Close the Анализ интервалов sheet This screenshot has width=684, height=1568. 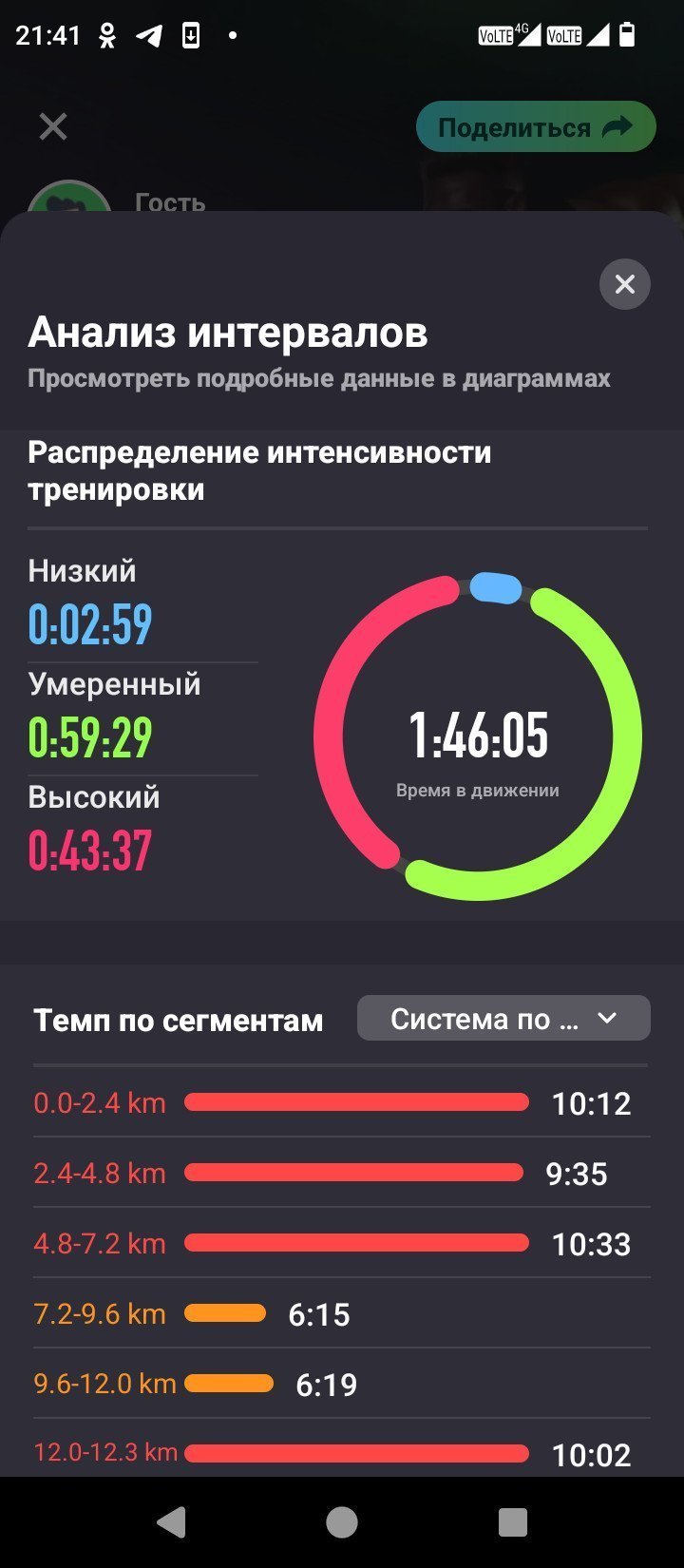[x=624, y=284]
